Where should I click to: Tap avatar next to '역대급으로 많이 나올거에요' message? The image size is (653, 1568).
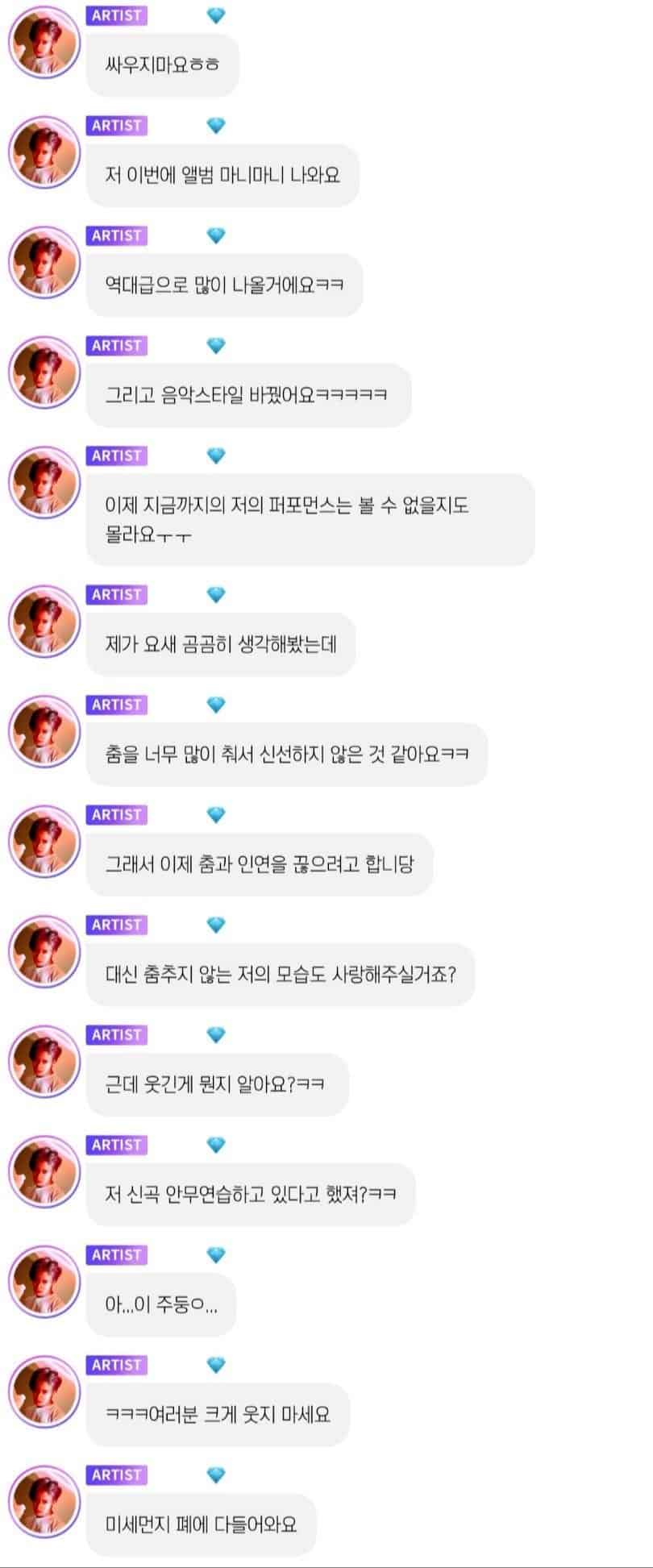point(44,263)
